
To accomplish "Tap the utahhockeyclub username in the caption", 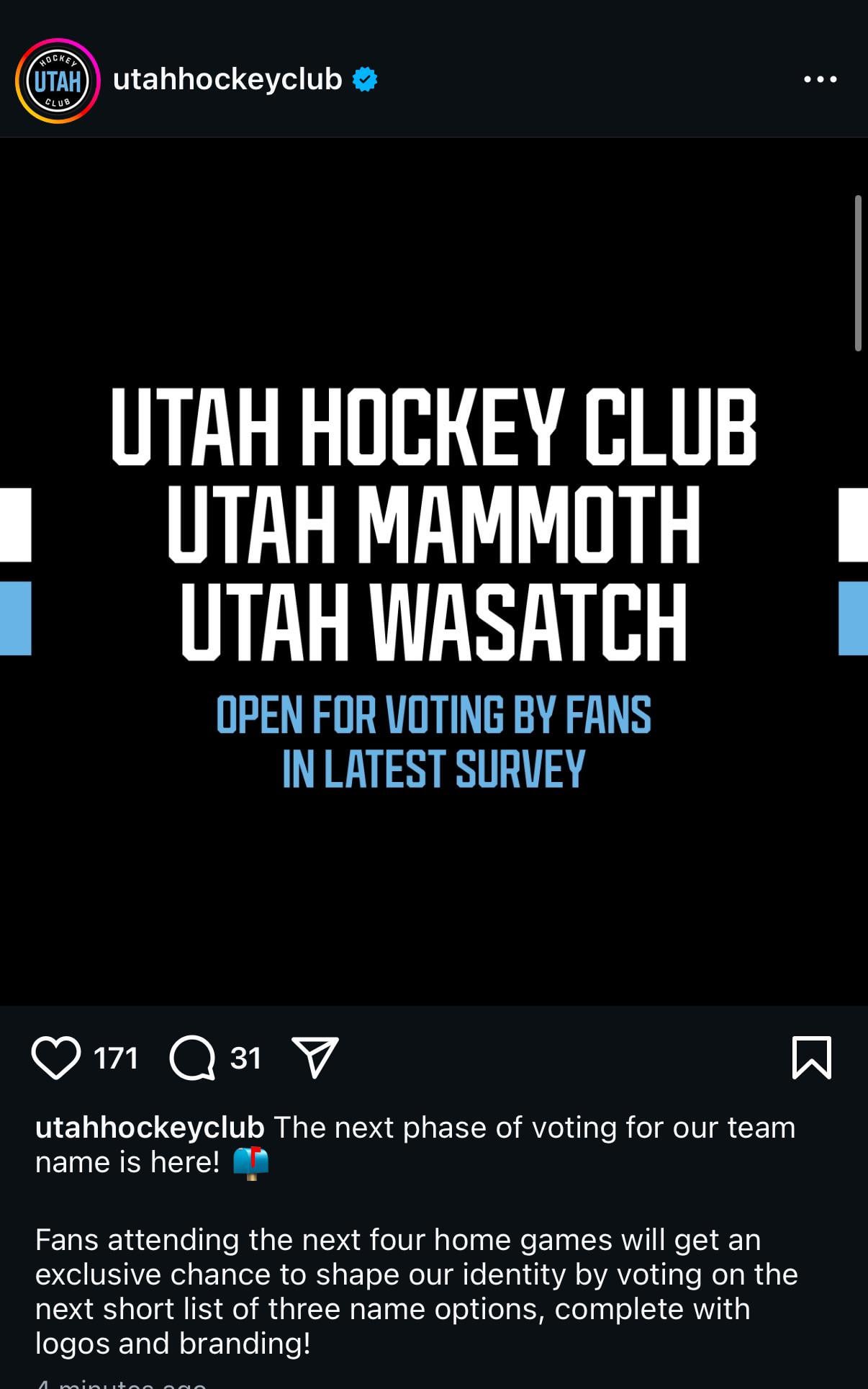I will click(x=150, y=1128).
